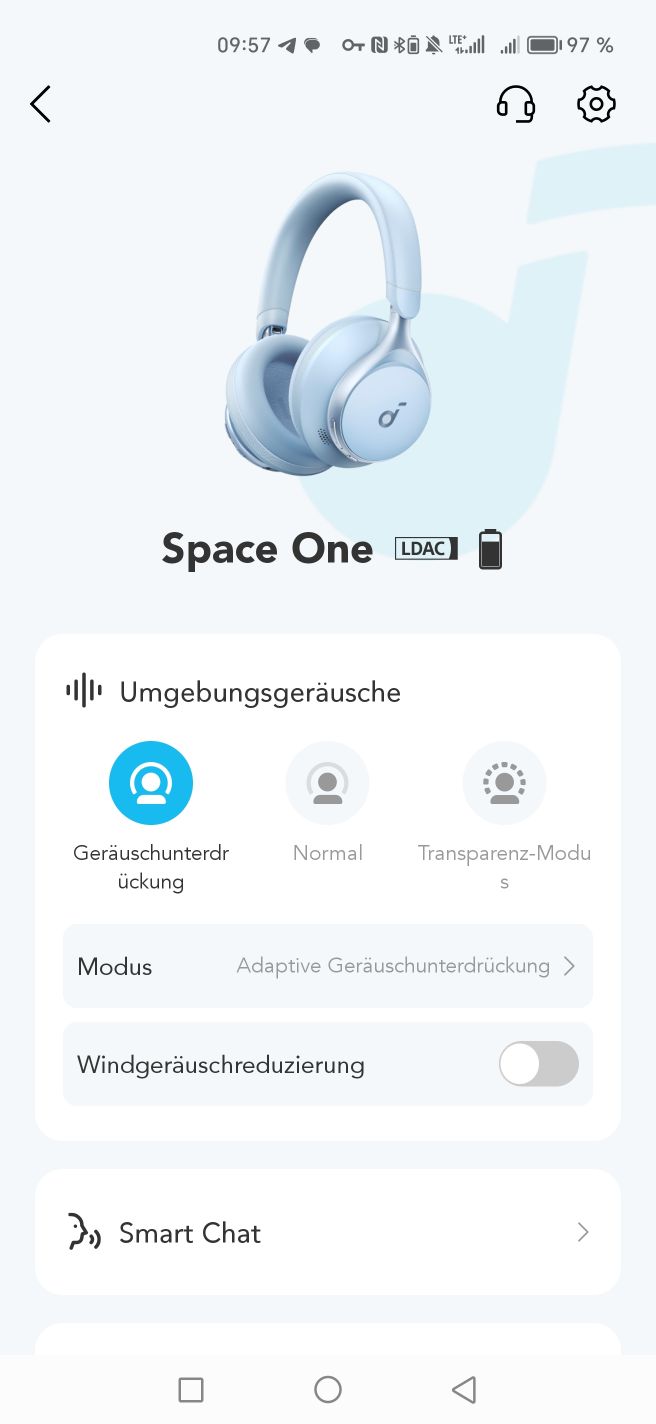This screenshot has height=1424, width=656.
Task: Toggle Windgeräuschreduzierung on
Action: coord(539,1064)
